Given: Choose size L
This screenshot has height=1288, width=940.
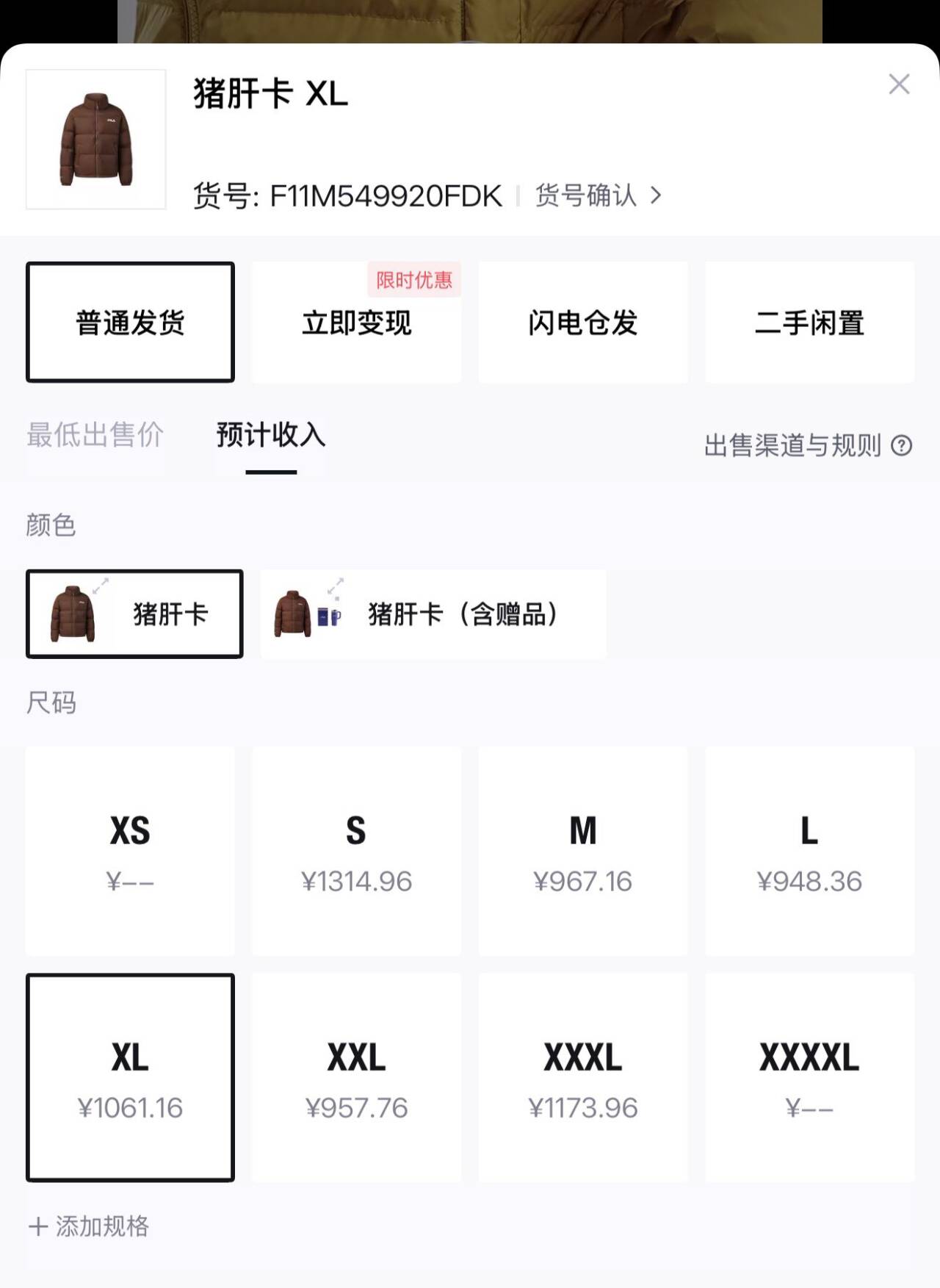Looking at the screenshot, I should tap(809, 851).
